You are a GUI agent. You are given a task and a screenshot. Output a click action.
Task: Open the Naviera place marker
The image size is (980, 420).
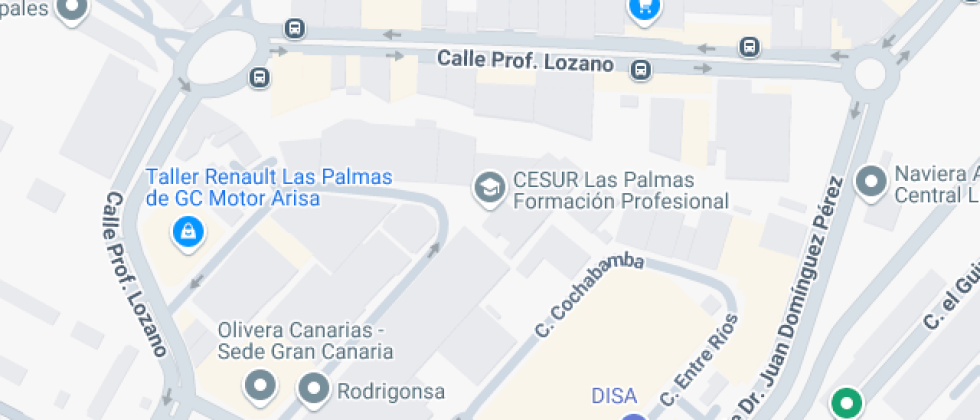click(871, 183)
